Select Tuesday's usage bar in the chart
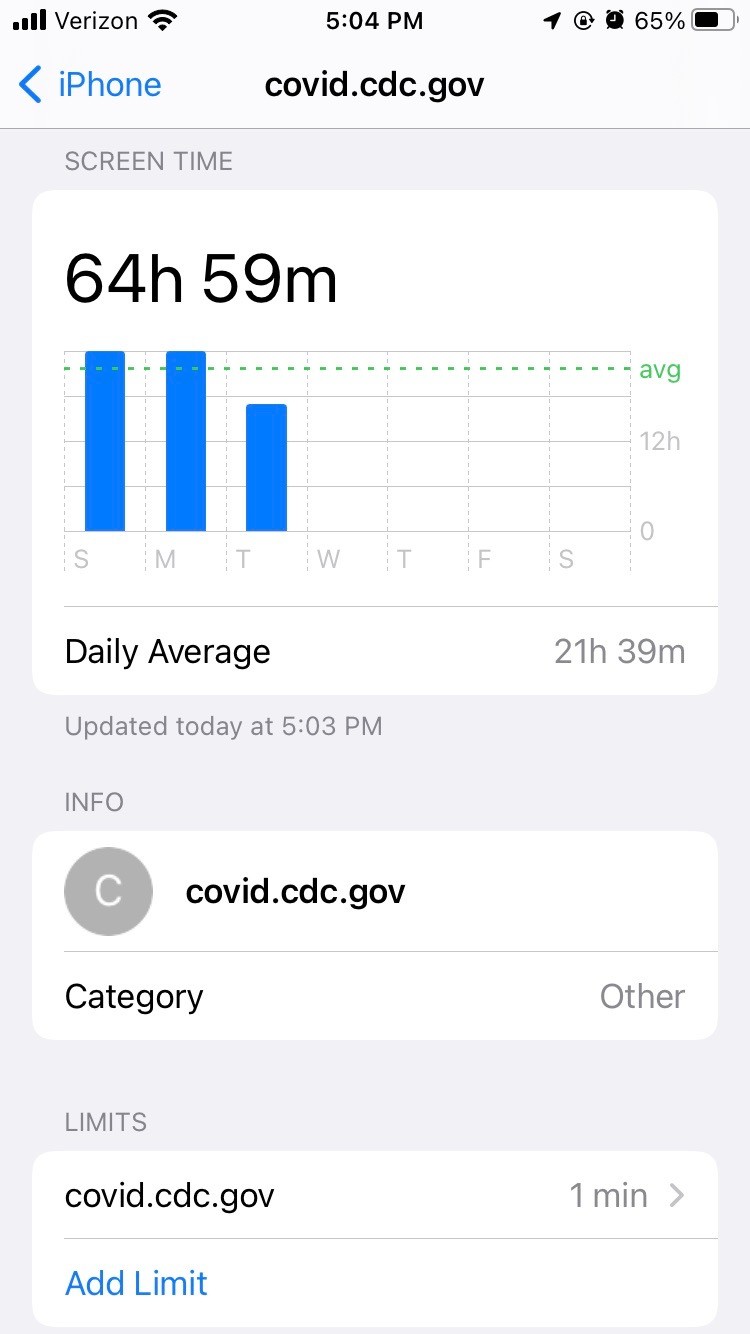Viewport: 750px width, 1334px height. (x=266, y=467)
